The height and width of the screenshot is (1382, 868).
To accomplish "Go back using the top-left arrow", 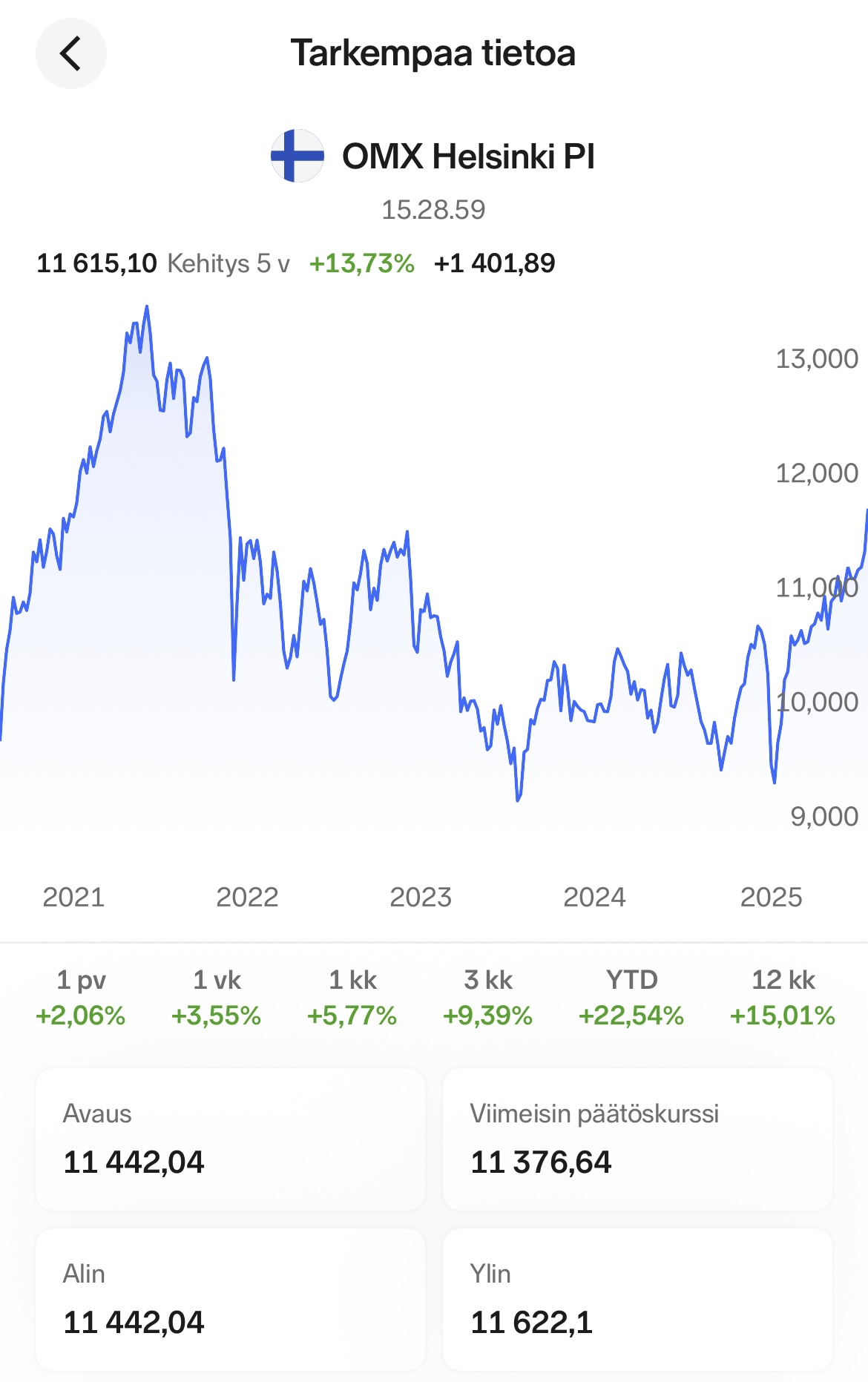I will (x=70, y=53).
